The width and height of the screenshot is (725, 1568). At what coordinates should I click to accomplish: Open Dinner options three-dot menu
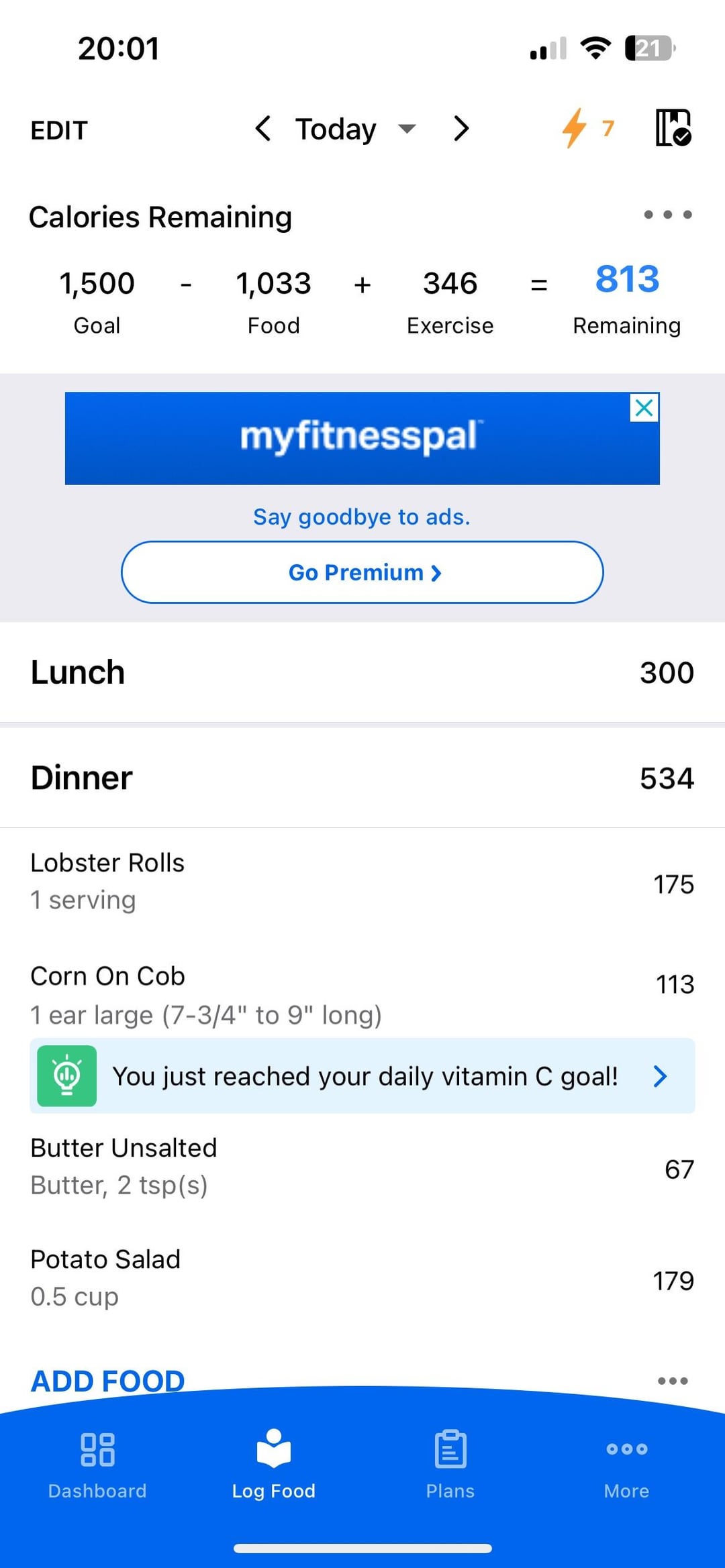[x=673, y=1381]
